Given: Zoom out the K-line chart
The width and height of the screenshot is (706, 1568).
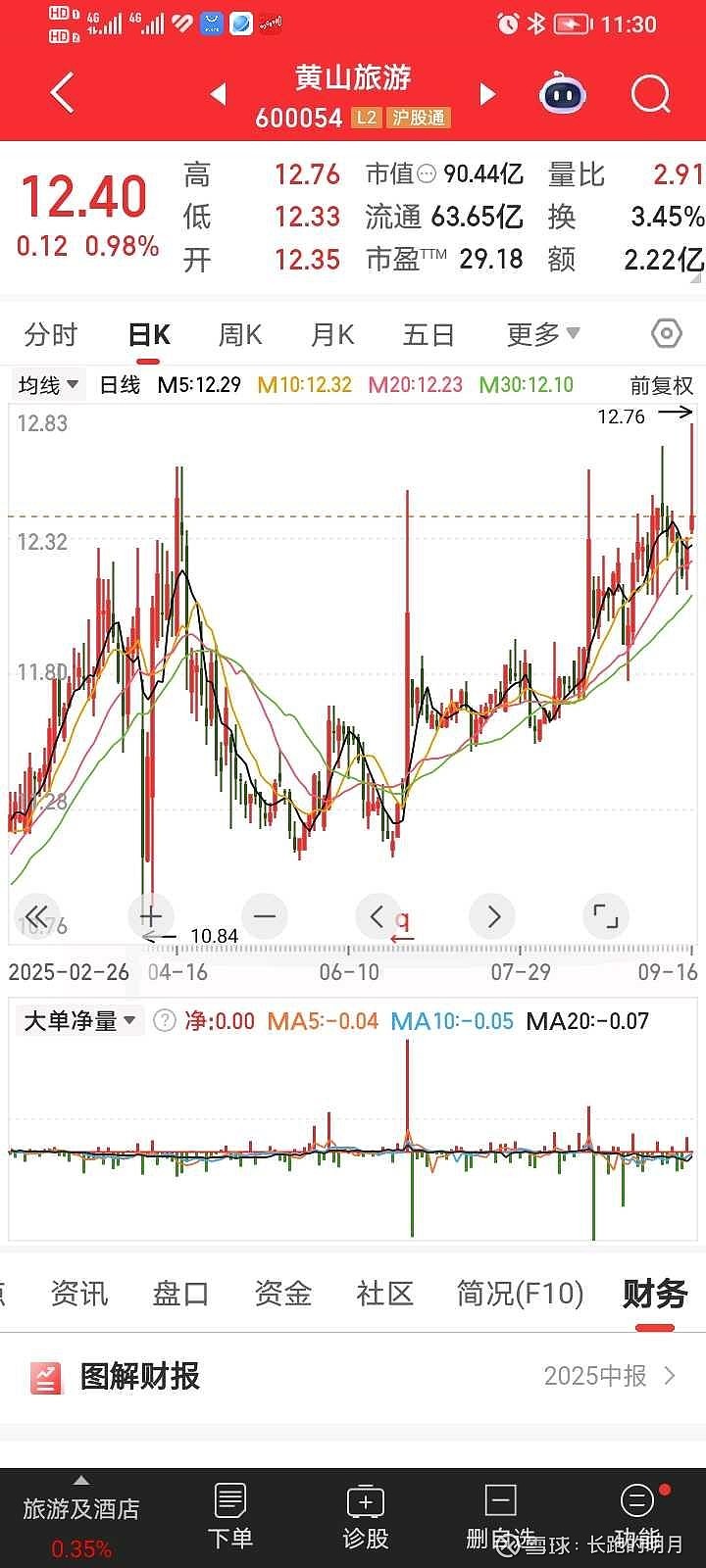Looking at the screenshot, I should [x=265, y=917].
